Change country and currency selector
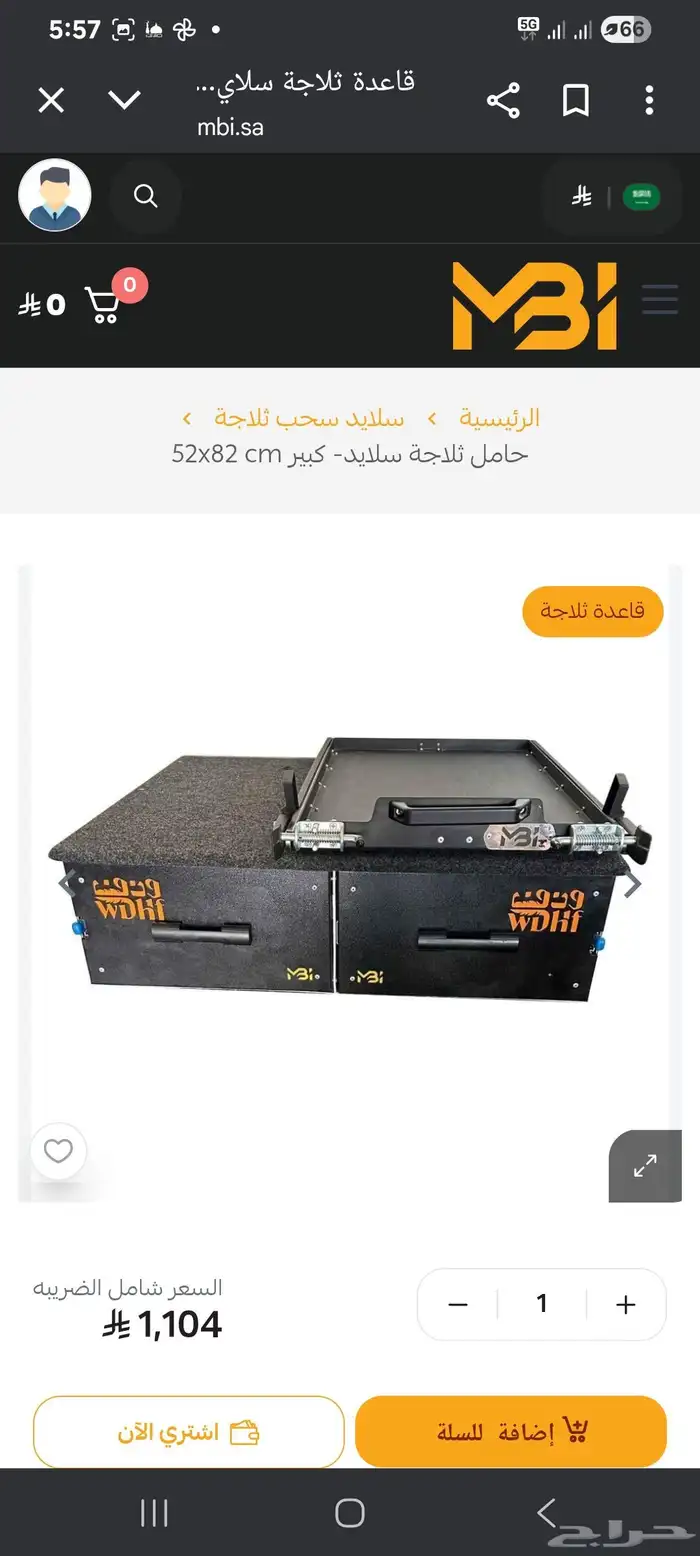Viewport: 700px width, 1556px height. pyautogui.click(x=614, y=196)
